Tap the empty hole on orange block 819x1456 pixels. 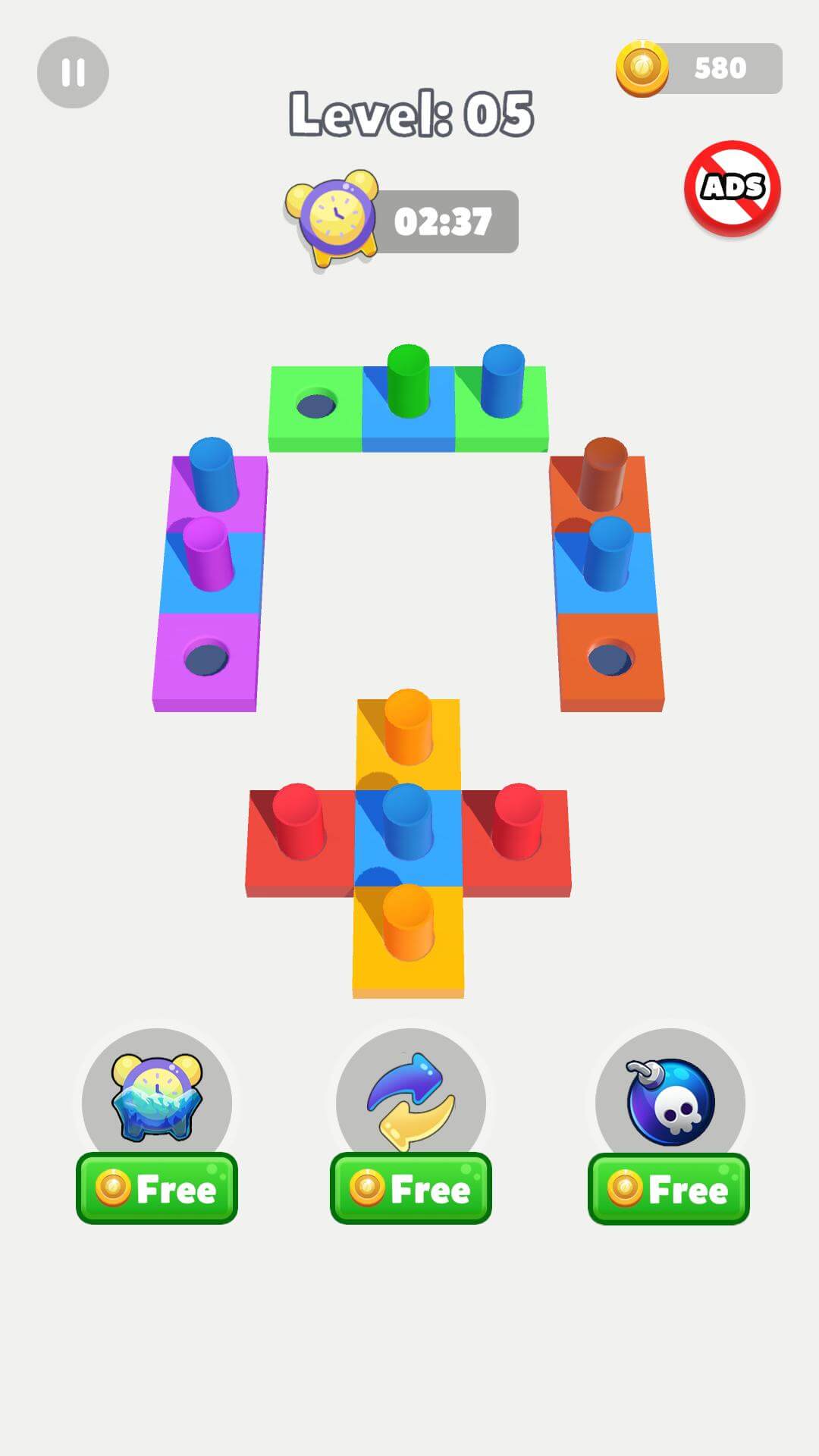[x=610, y=658]
